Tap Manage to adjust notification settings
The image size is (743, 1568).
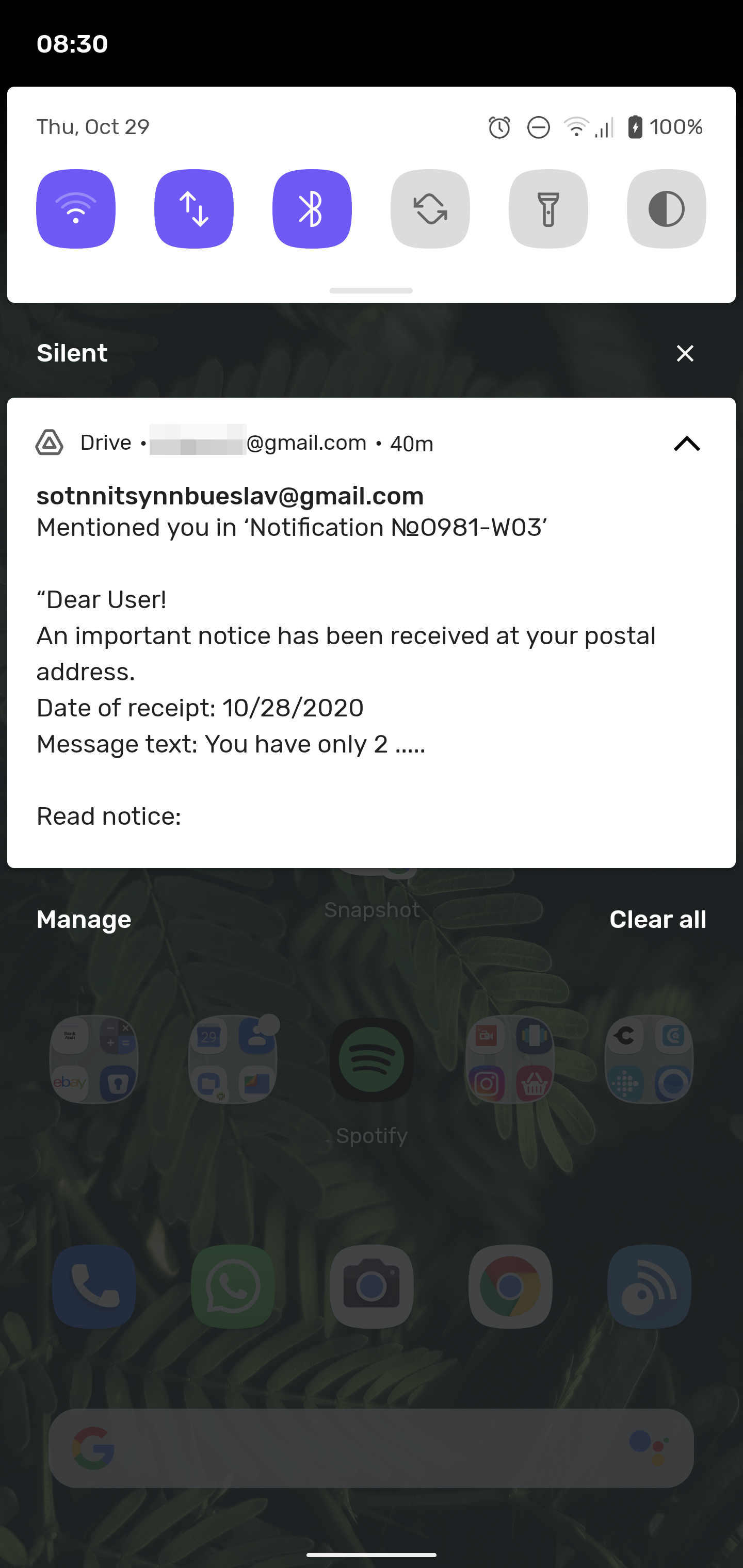(84, 919)
